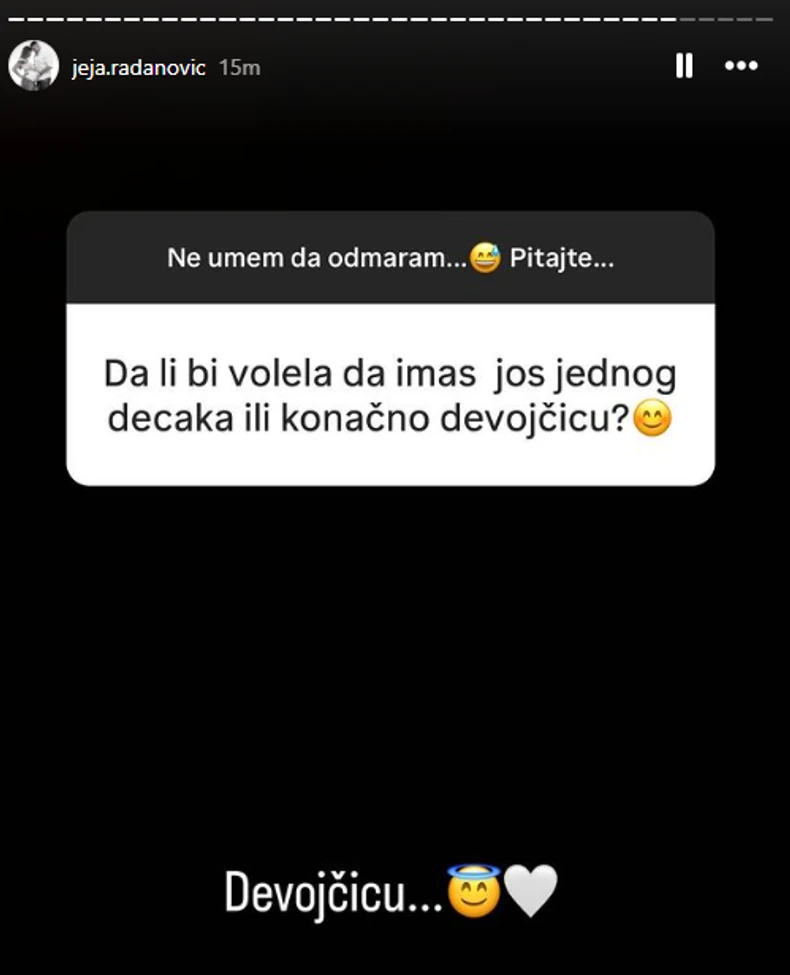Click the halo angel emoji in the answer
Screen dimensions: 790x975
[x=470, y=886]
